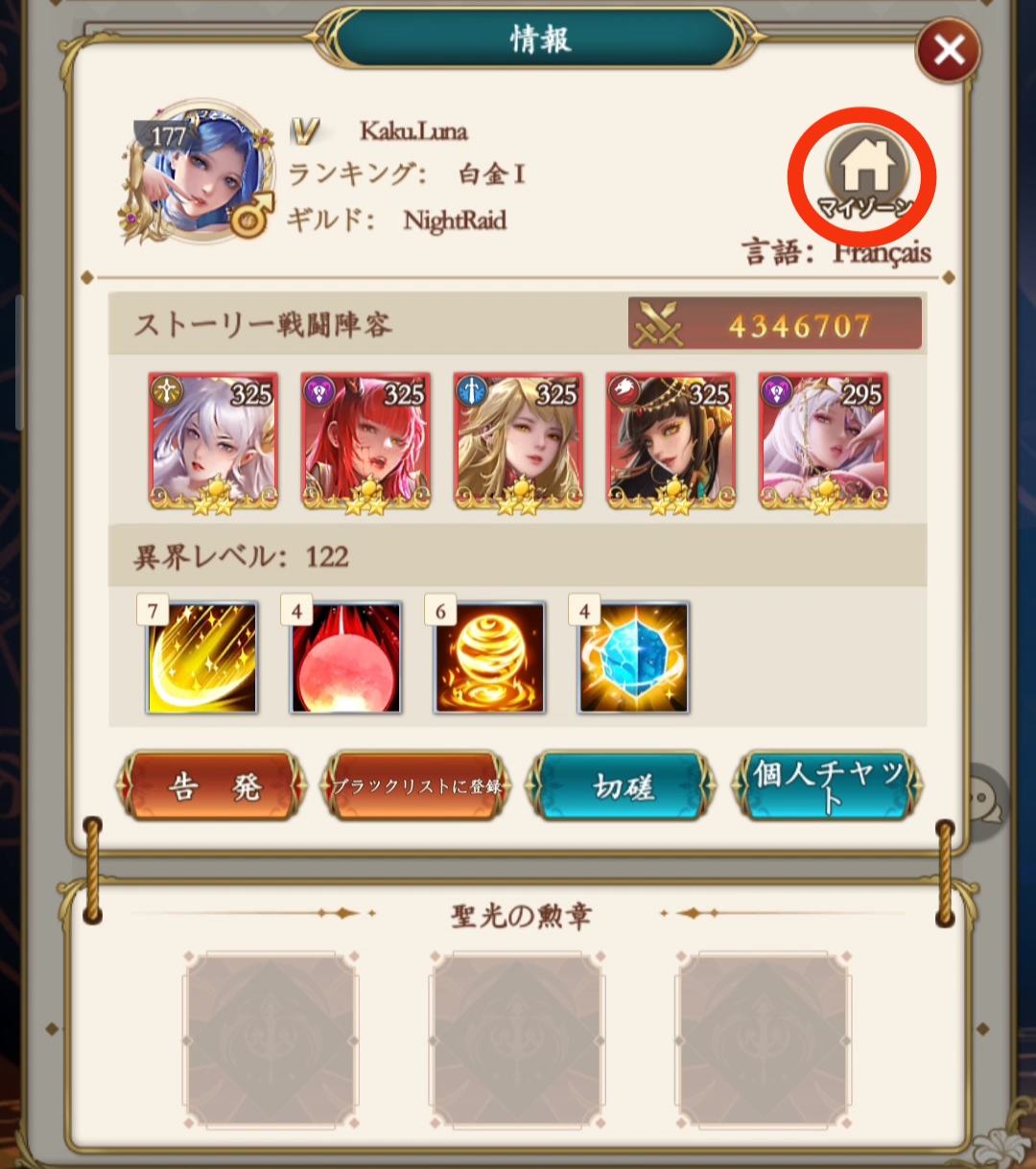Add player via ブラックリストに登録

416,786
